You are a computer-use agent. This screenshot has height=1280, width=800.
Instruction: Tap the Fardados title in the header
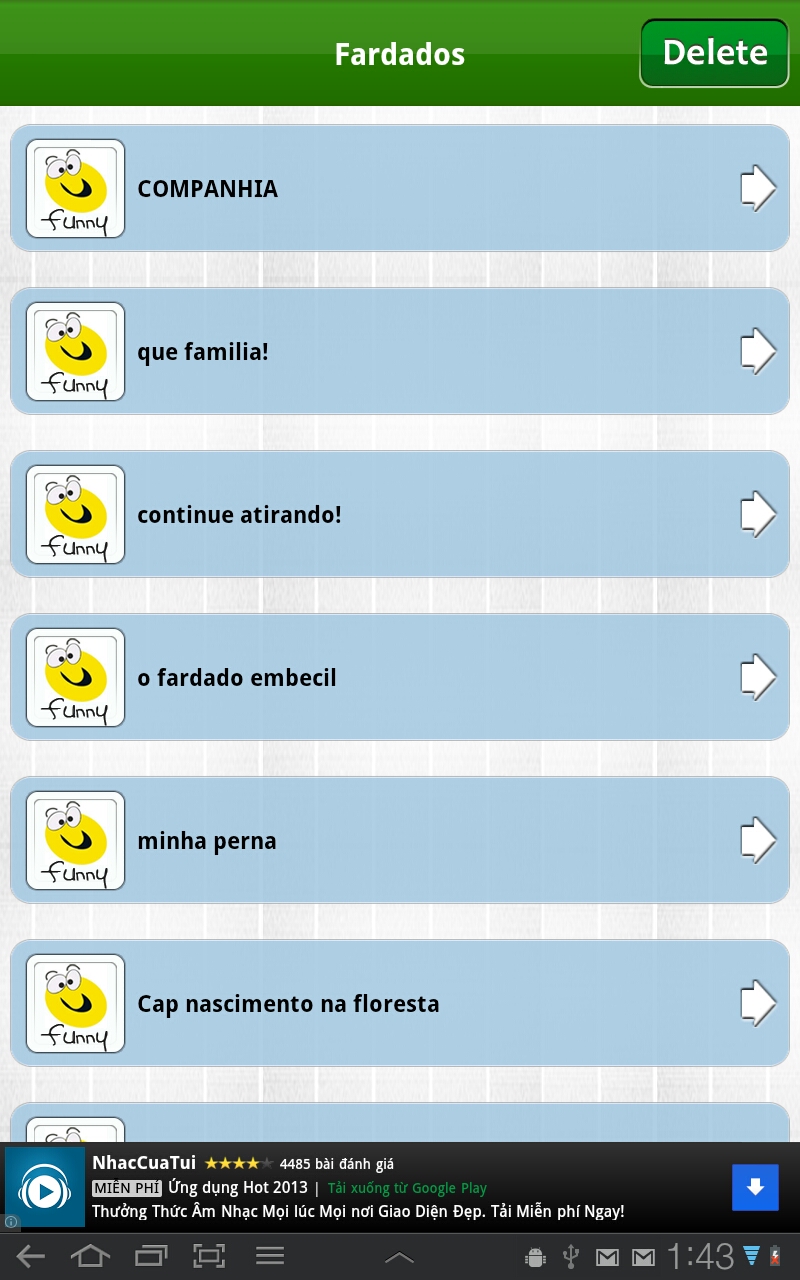(399, 54)
